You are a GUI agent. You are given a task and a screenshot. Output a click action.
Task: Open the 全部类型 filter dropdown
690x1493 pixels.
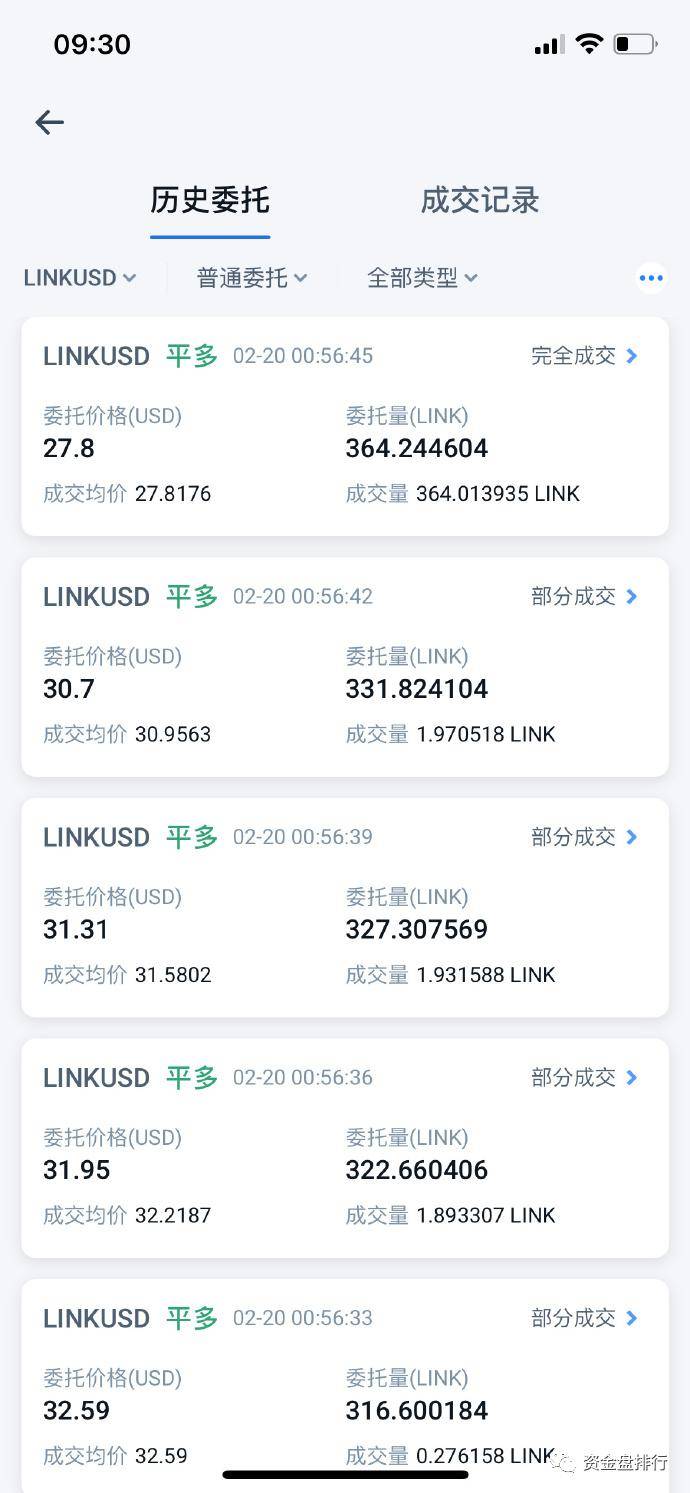tap(422, 278)
